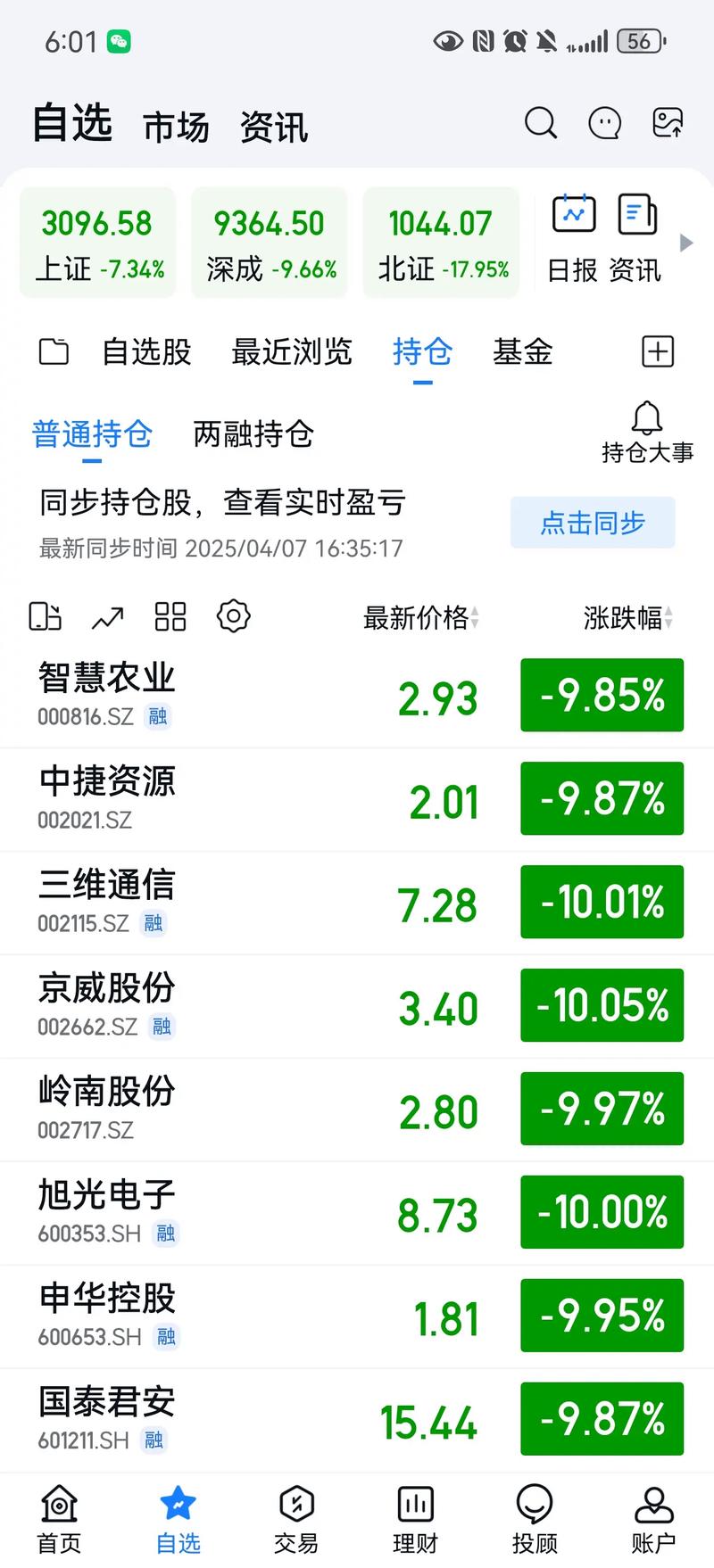
Task: Open the watchlist settings gear
Action: [x=233, y=616]
